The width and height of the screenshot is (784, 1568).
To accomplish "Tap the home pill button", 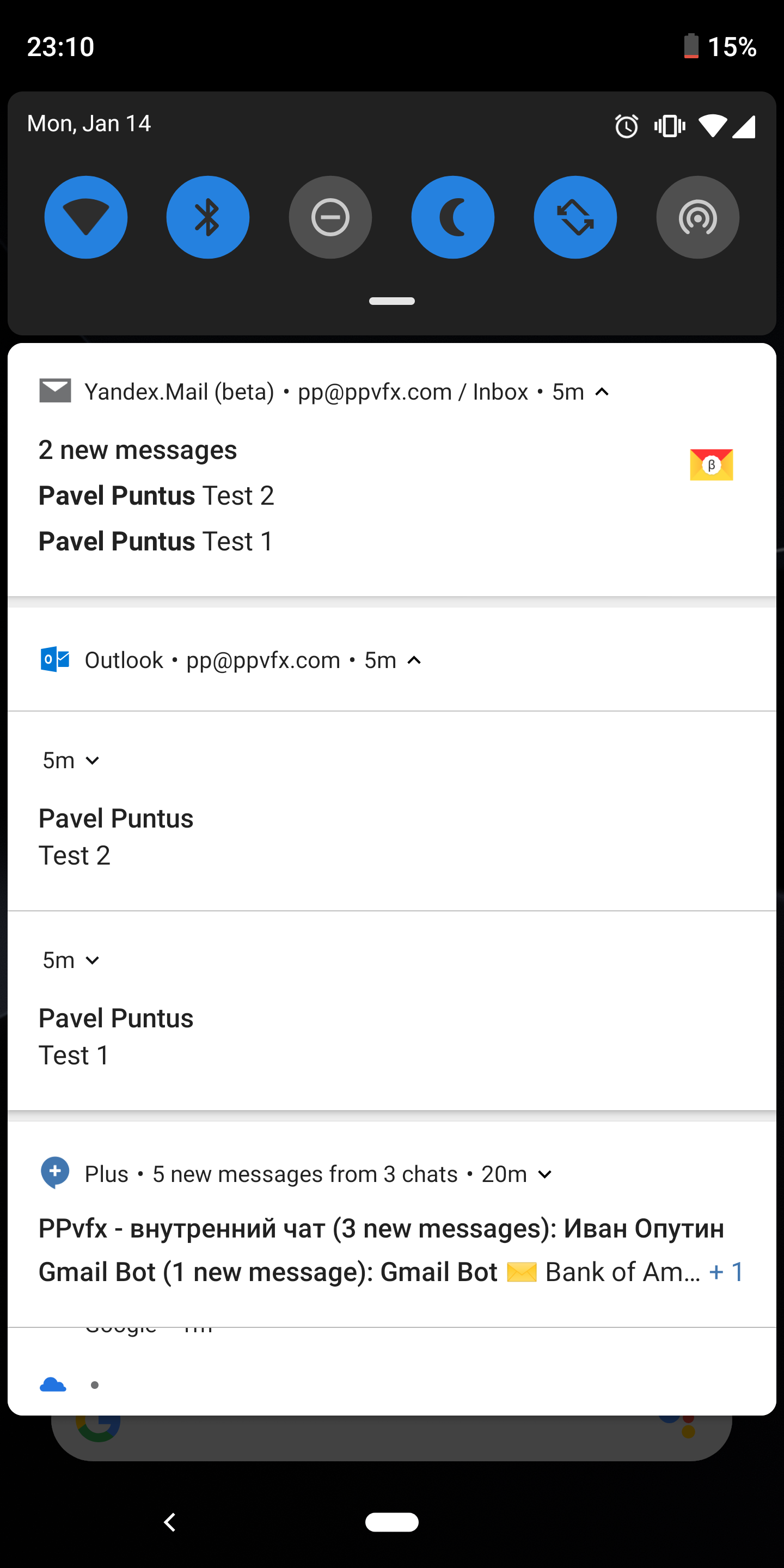I will point(391,1522).
